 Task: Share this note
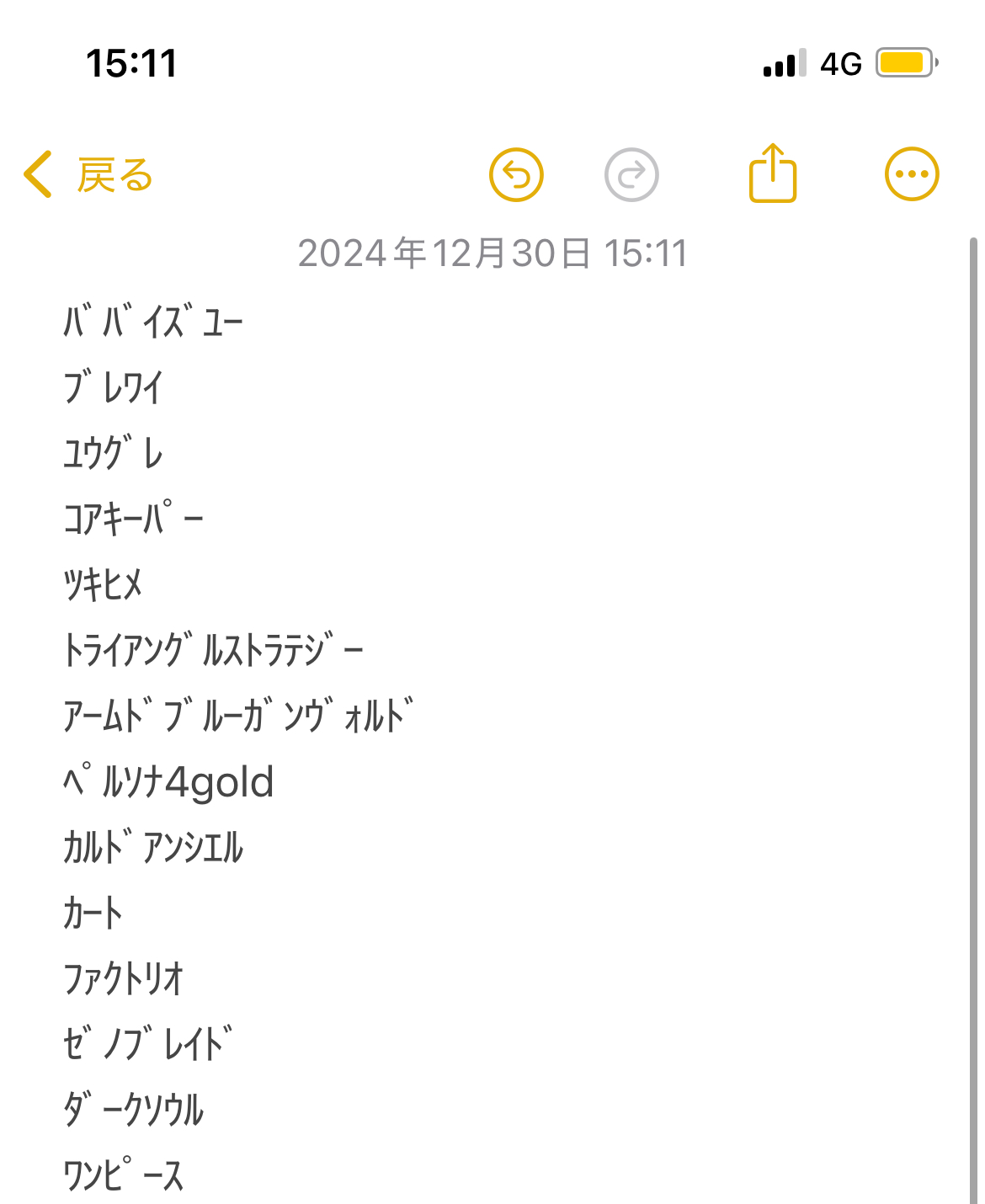pyautogui.click(x=772, y=173)
